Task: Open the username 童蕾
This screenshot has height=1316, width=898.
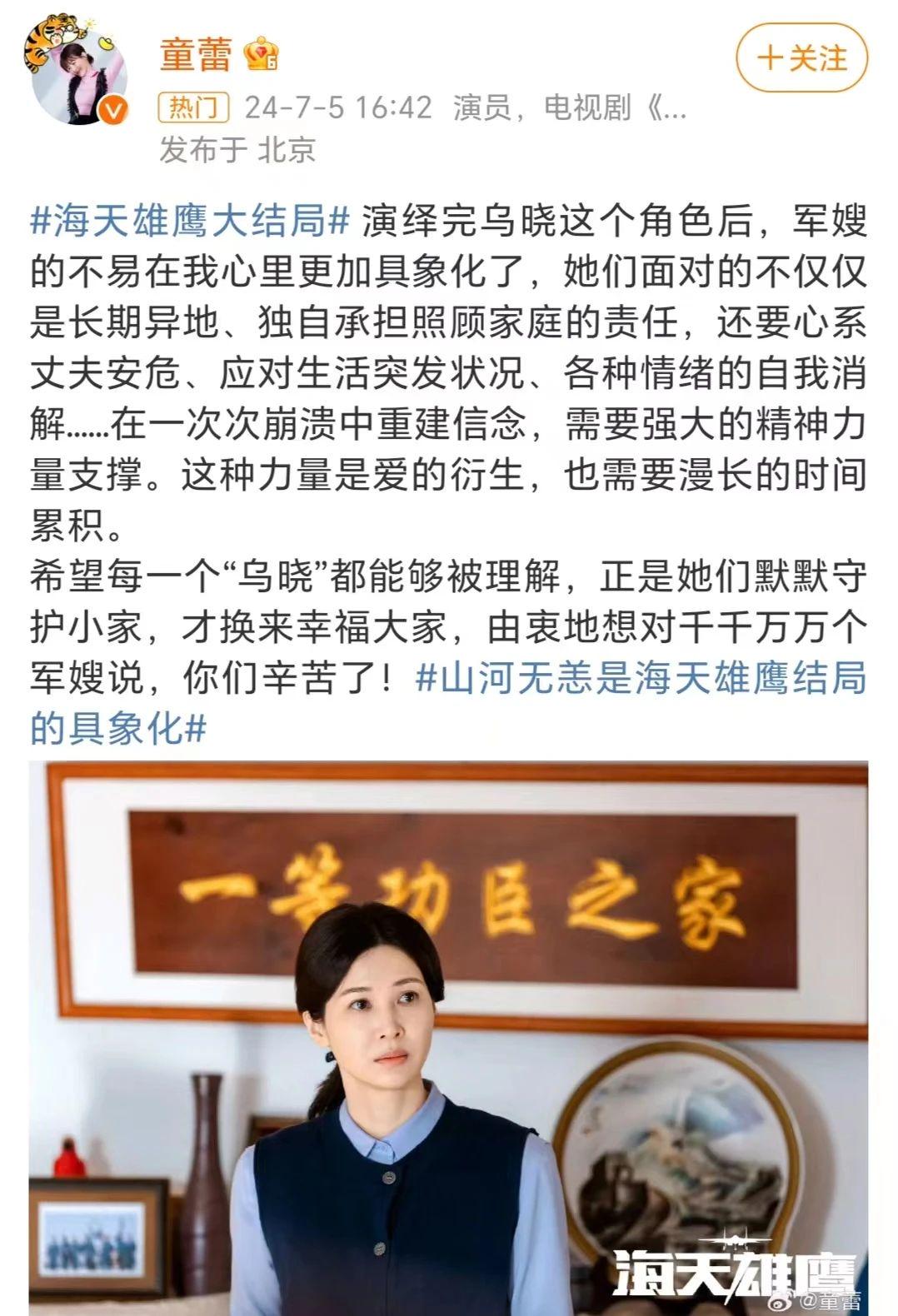Action: pos(197,54)
